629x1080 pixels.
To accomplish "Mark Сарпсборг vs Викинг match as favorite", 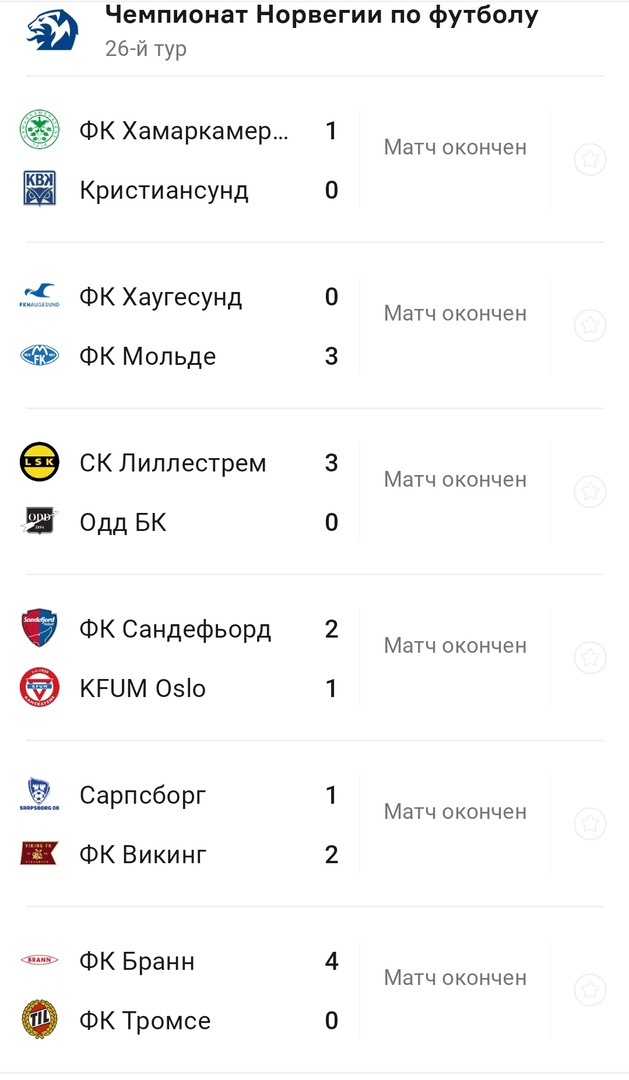I will point(590,823).
